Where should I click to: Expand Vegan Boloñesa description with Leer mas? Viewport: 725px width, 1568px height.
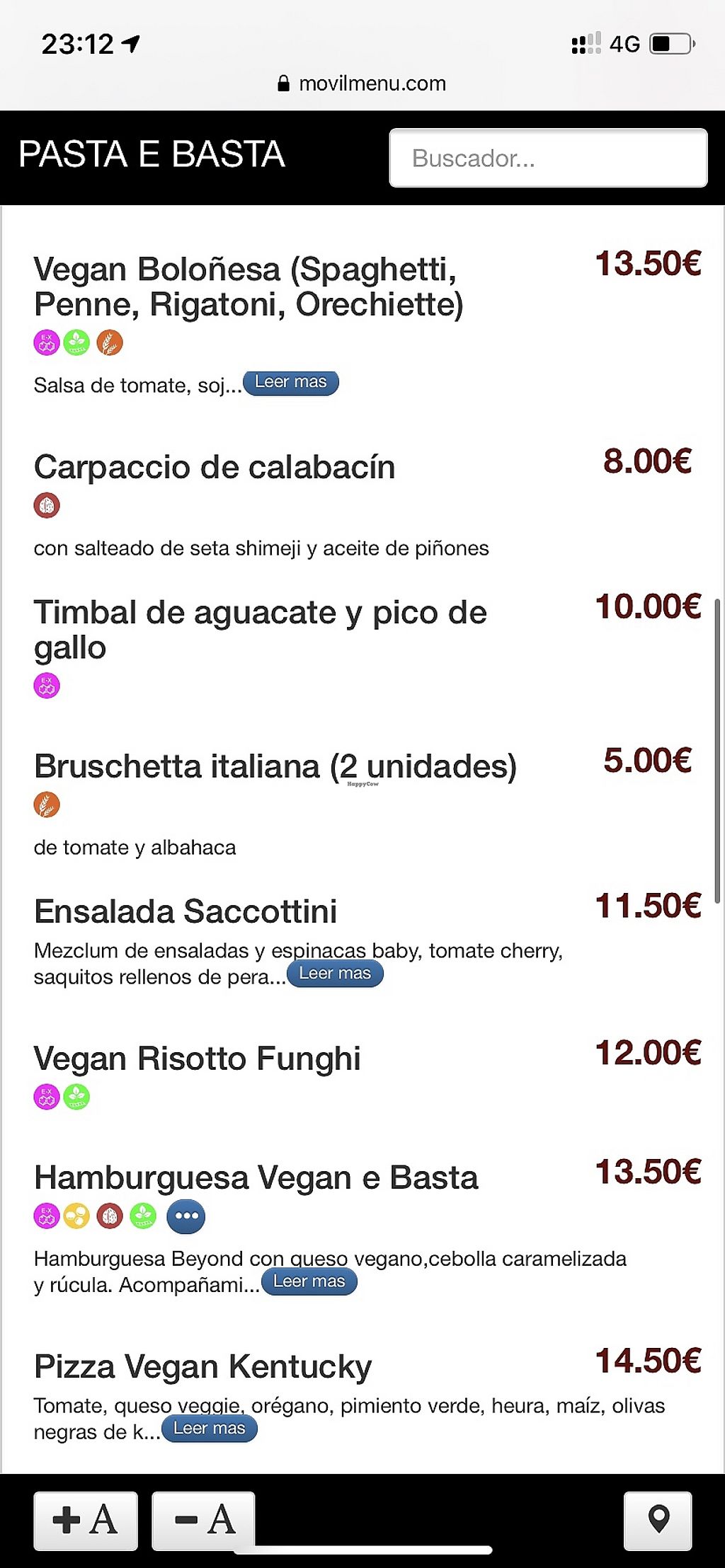coord(290,382)
